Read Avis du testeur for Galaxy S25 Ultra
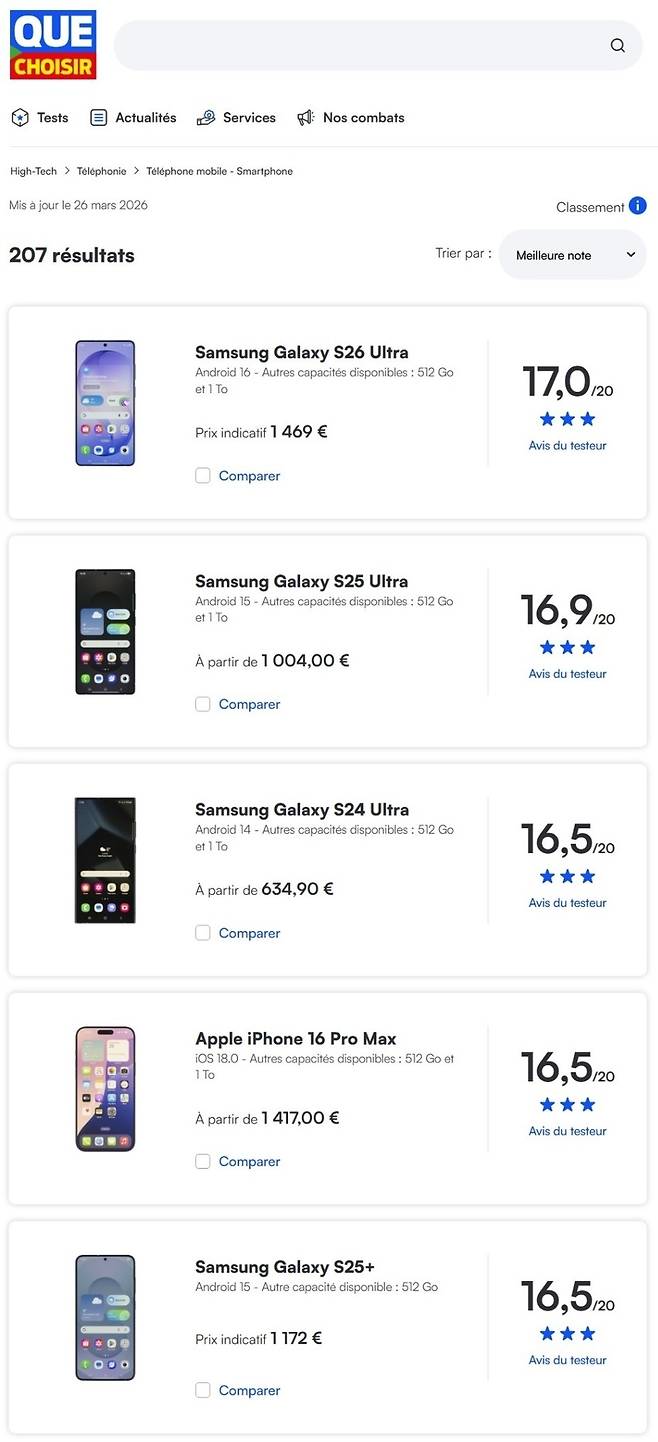Image resolution: width=658 pixels, height=1442 pixels. click(x=567, y=674)
